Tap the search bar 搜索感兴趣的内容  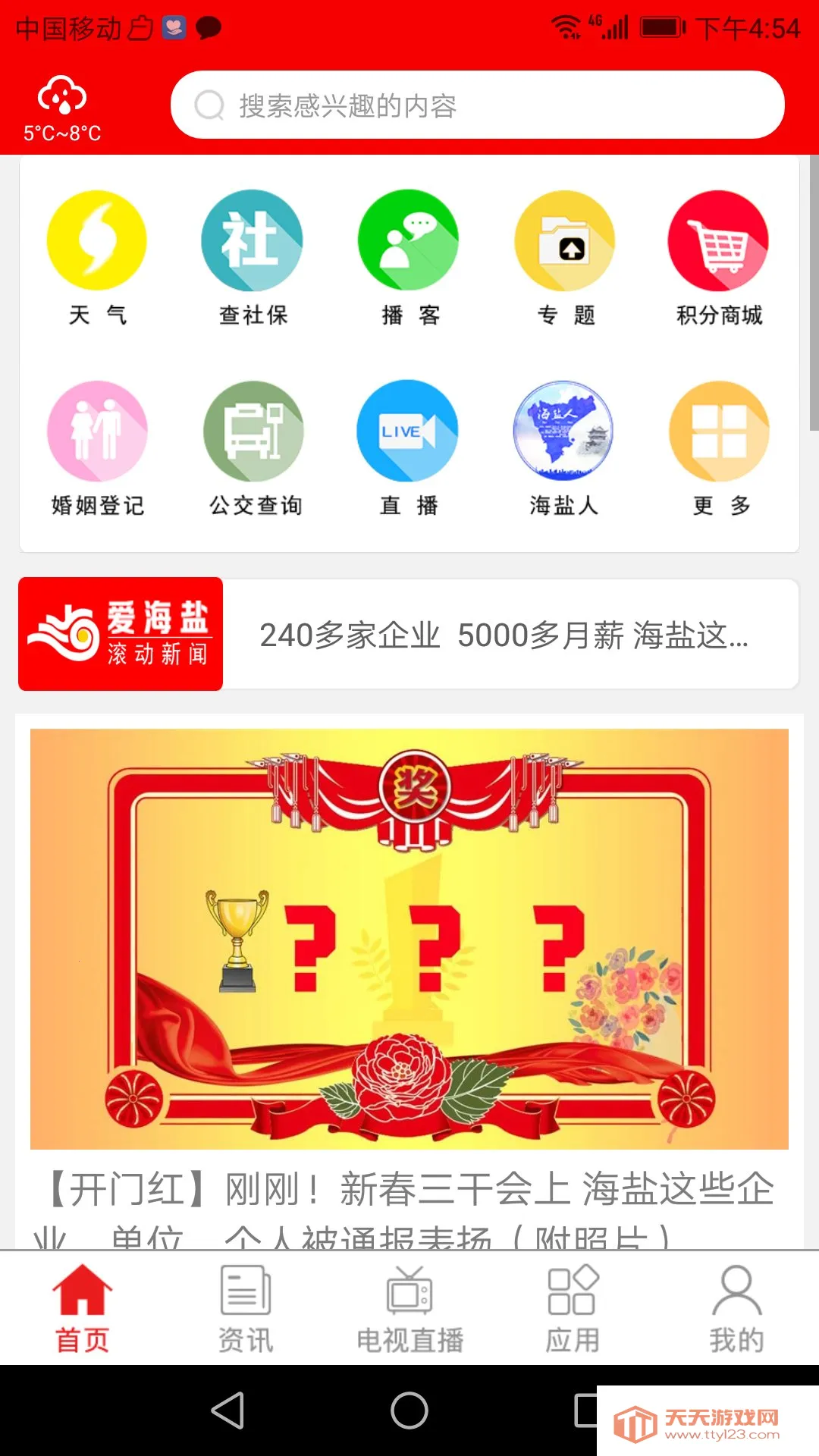pyautogui.click(x=478, y=106)
